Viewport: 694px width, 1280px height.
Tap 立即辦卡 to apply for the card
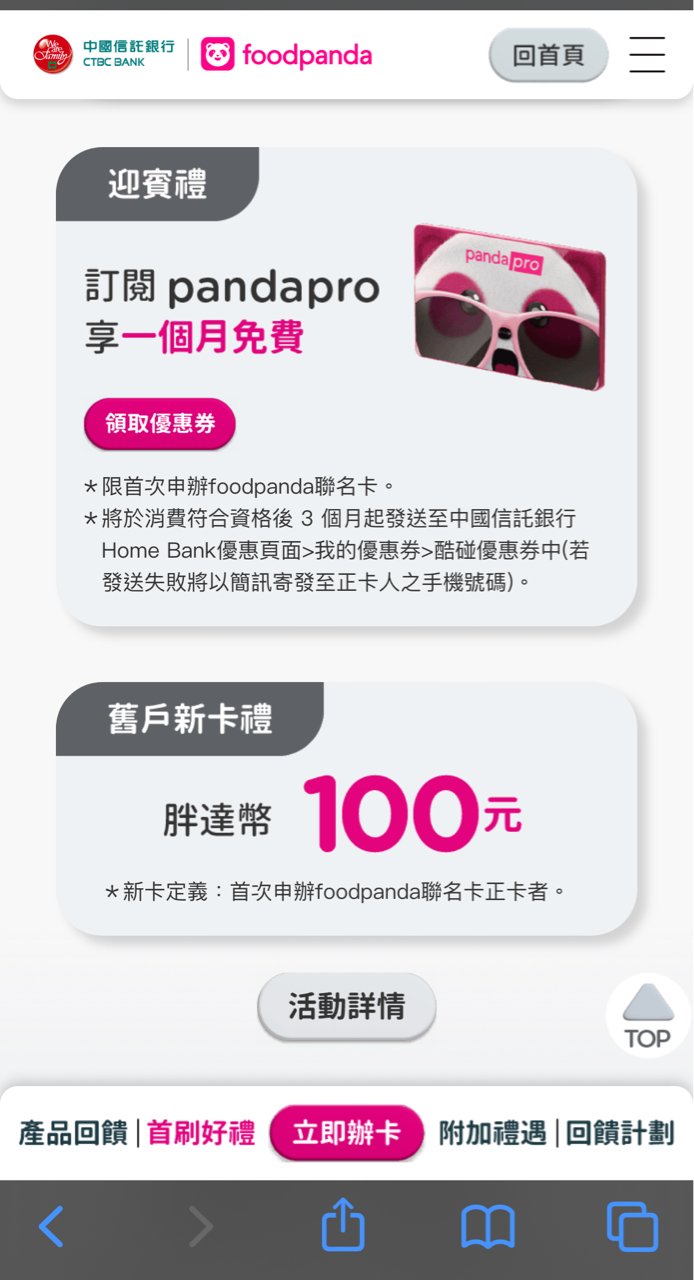(347, 1133)
